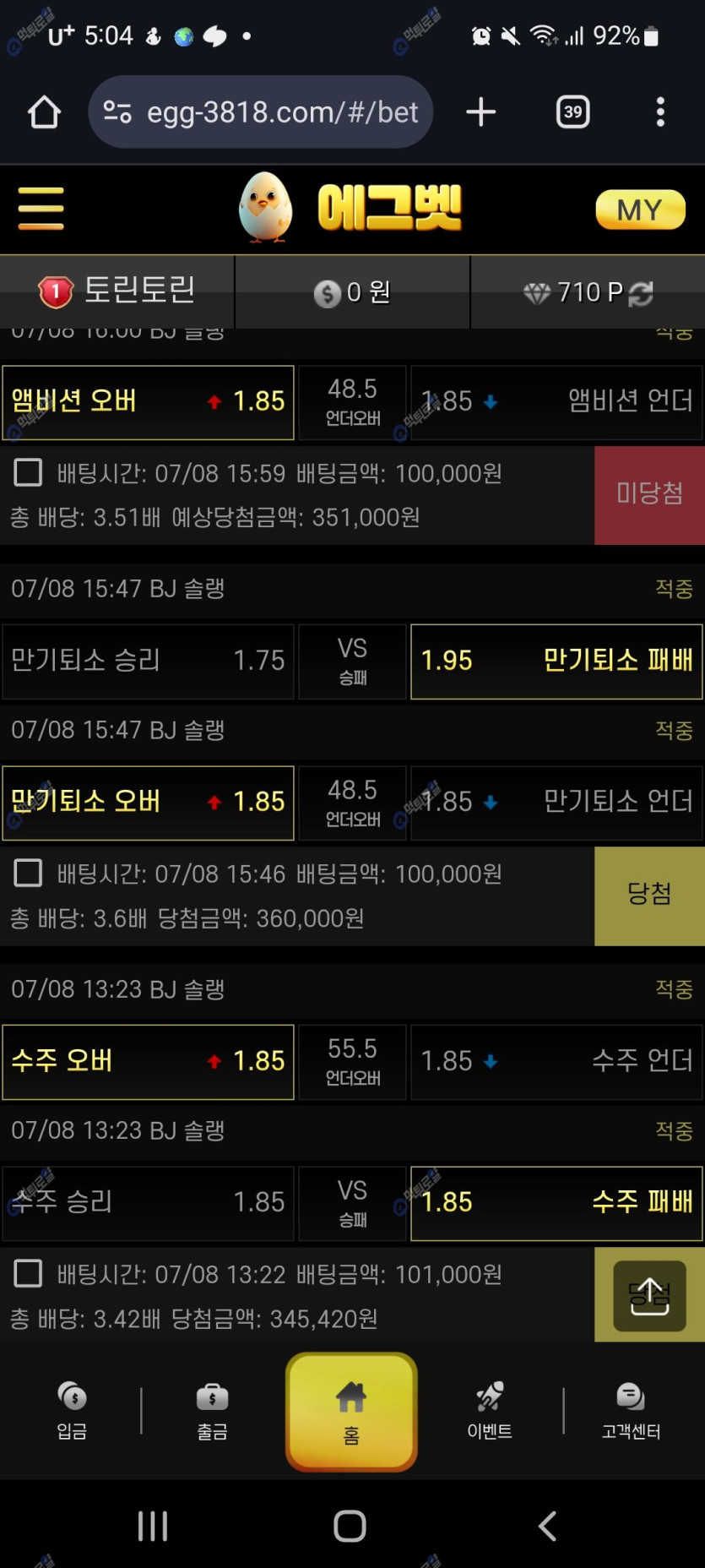The height and width of the screenshot is (1568, 705).
Task: Check the box for the 15:46 bet
Action: [x=29, y=873]
